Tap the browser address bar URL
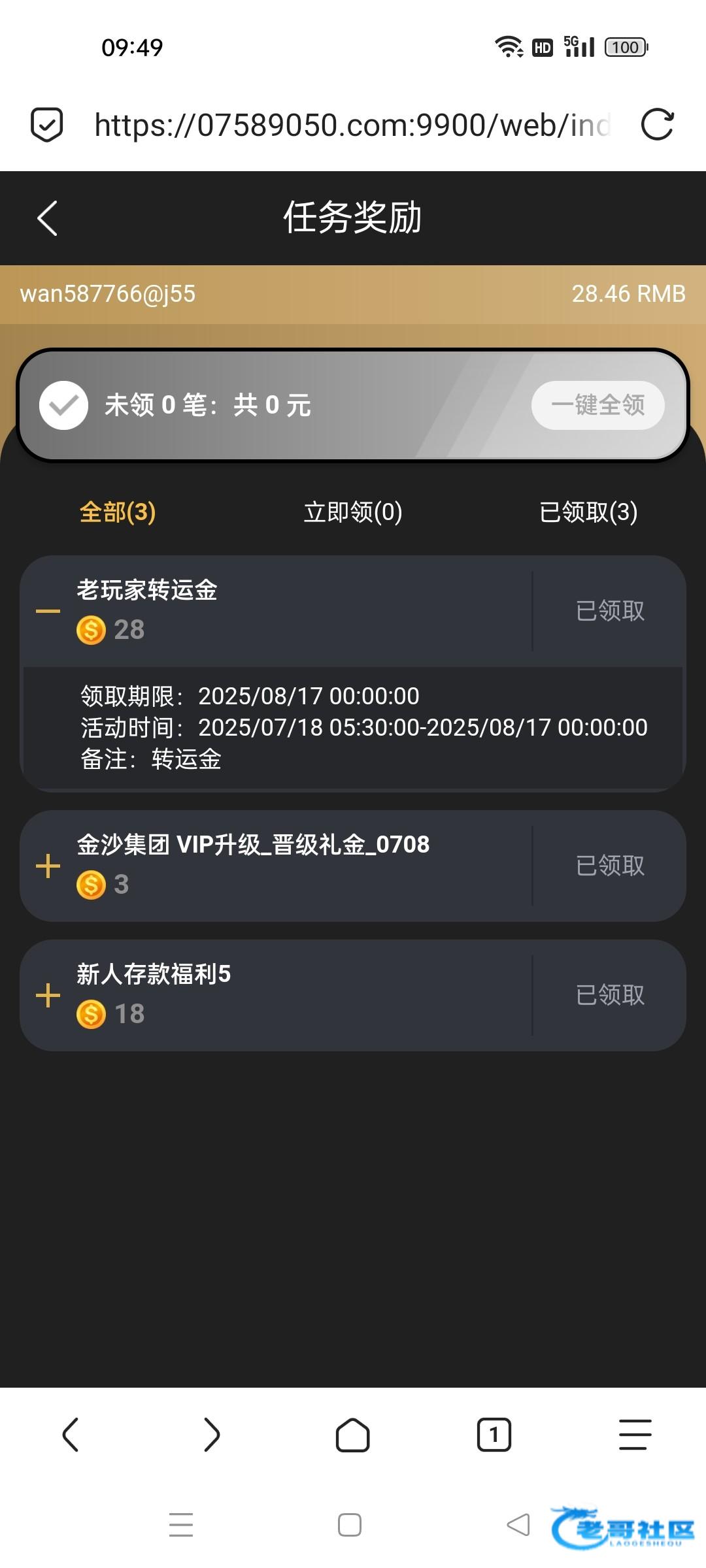The width and height of the screenshot is (706, 1568). (352, 125)
